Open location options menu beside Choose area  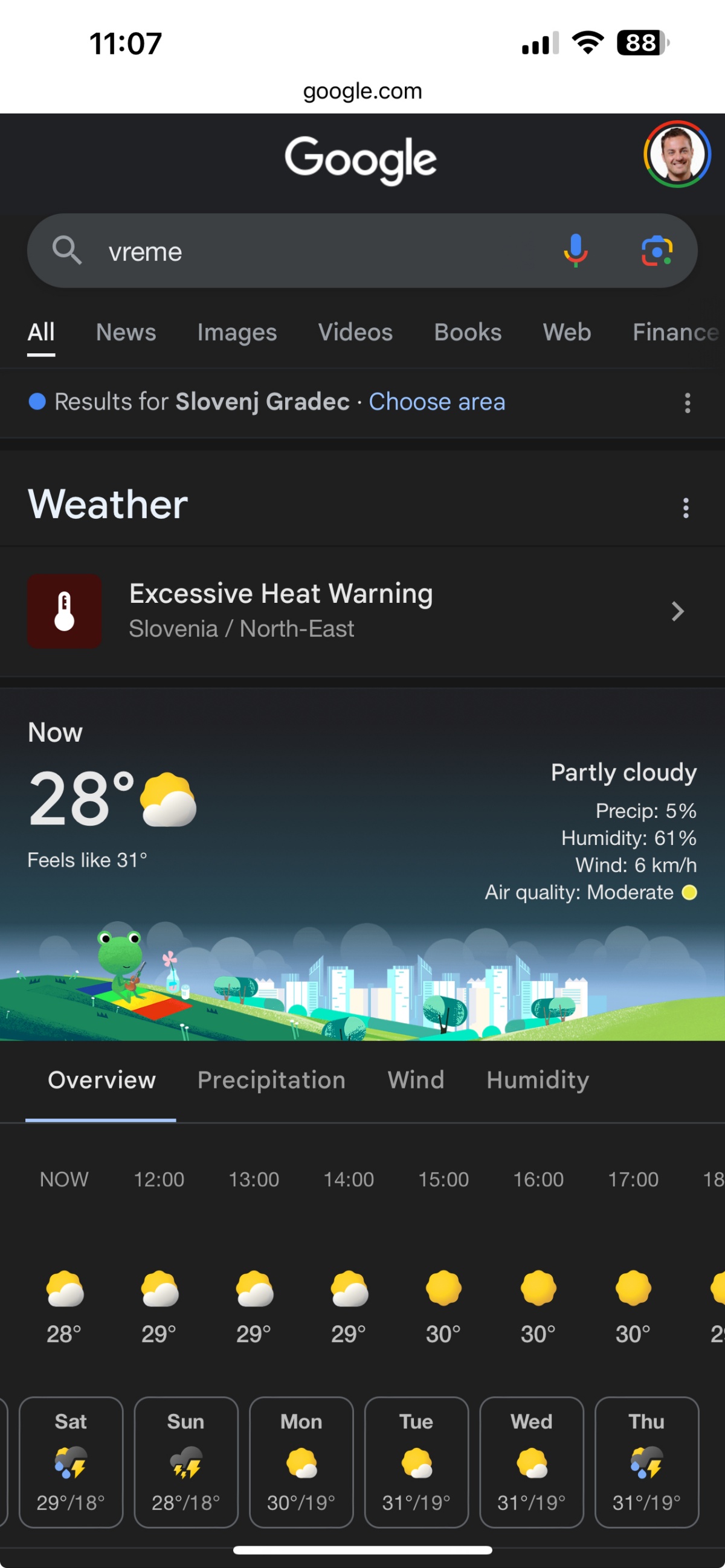[x=688, y=403]
